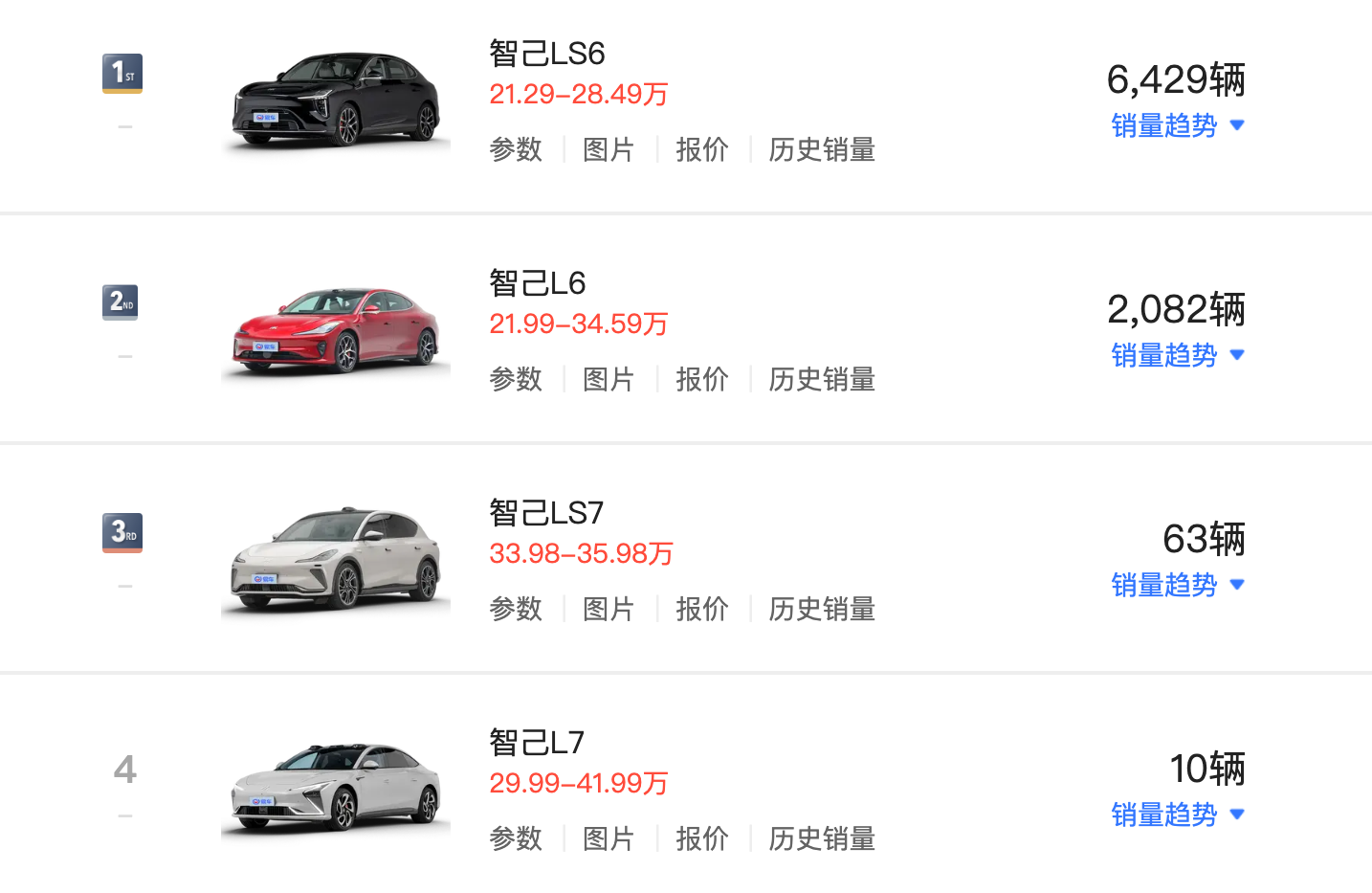Screen dimensions: 1372x893
Task: View 图片 of 智己LS6
Action: click(x=609, y=149)
